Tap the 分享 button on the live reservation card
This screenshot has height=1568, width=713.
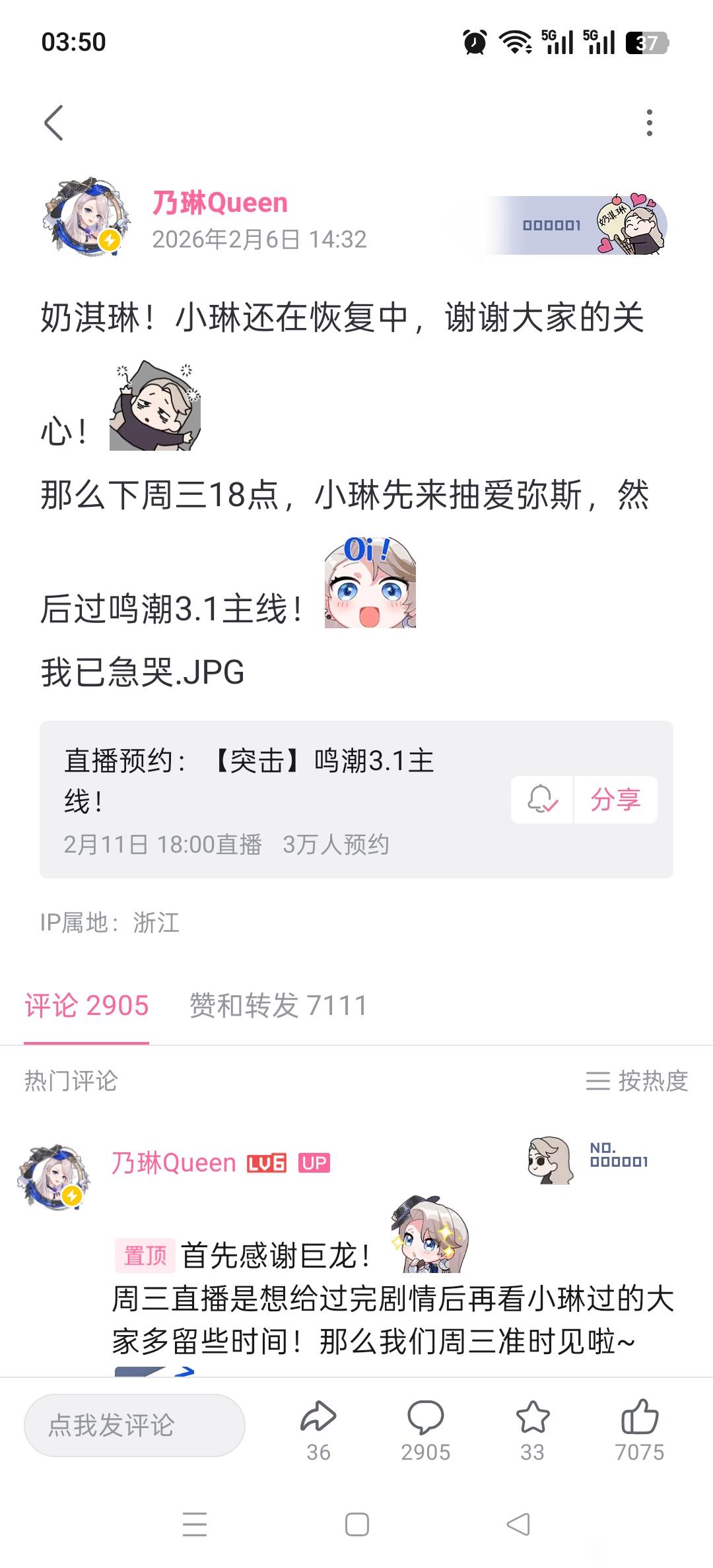pos(615,800)
